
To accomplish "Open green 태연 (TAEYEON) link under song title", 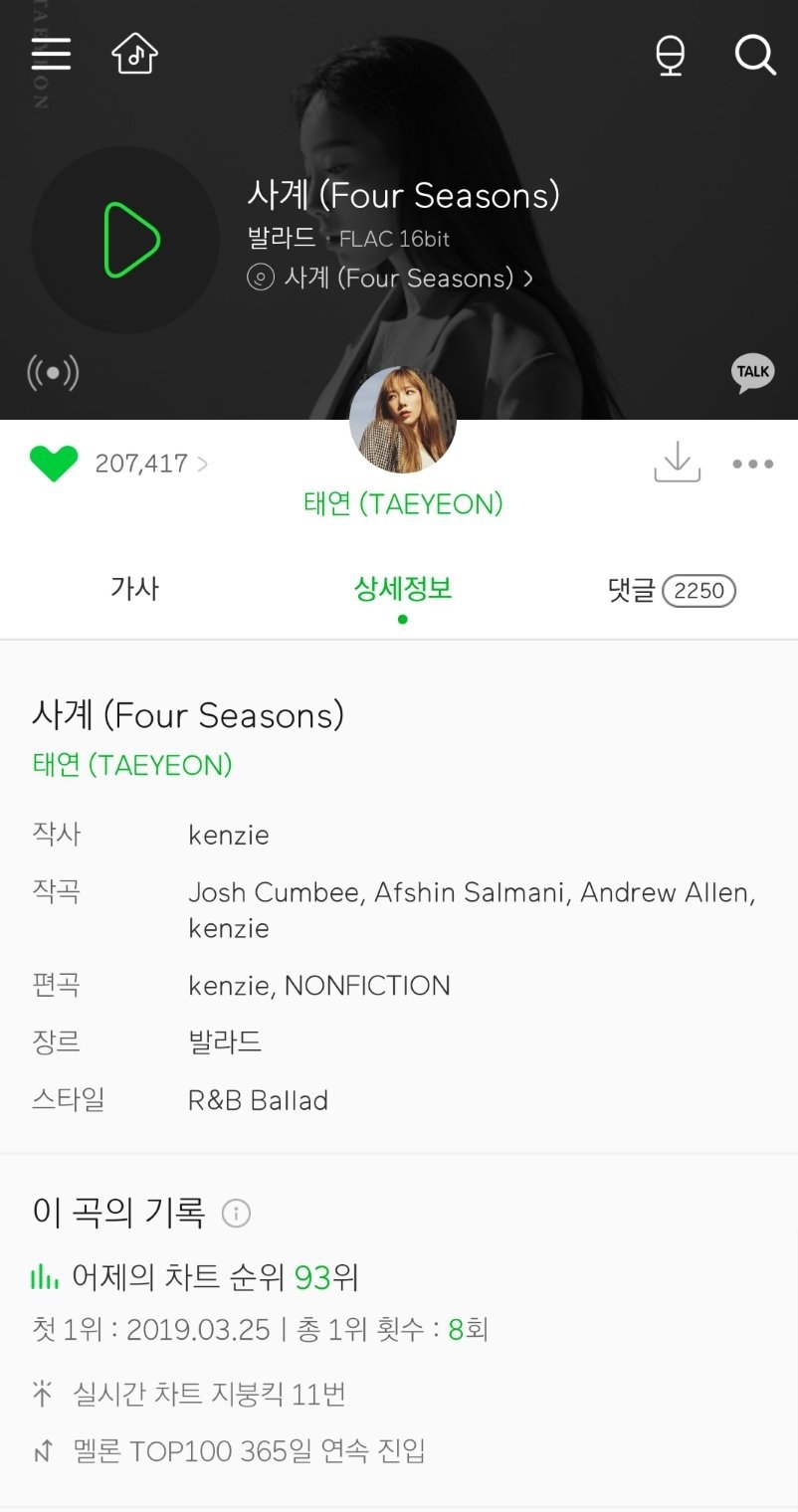I will tap(132, 765).
